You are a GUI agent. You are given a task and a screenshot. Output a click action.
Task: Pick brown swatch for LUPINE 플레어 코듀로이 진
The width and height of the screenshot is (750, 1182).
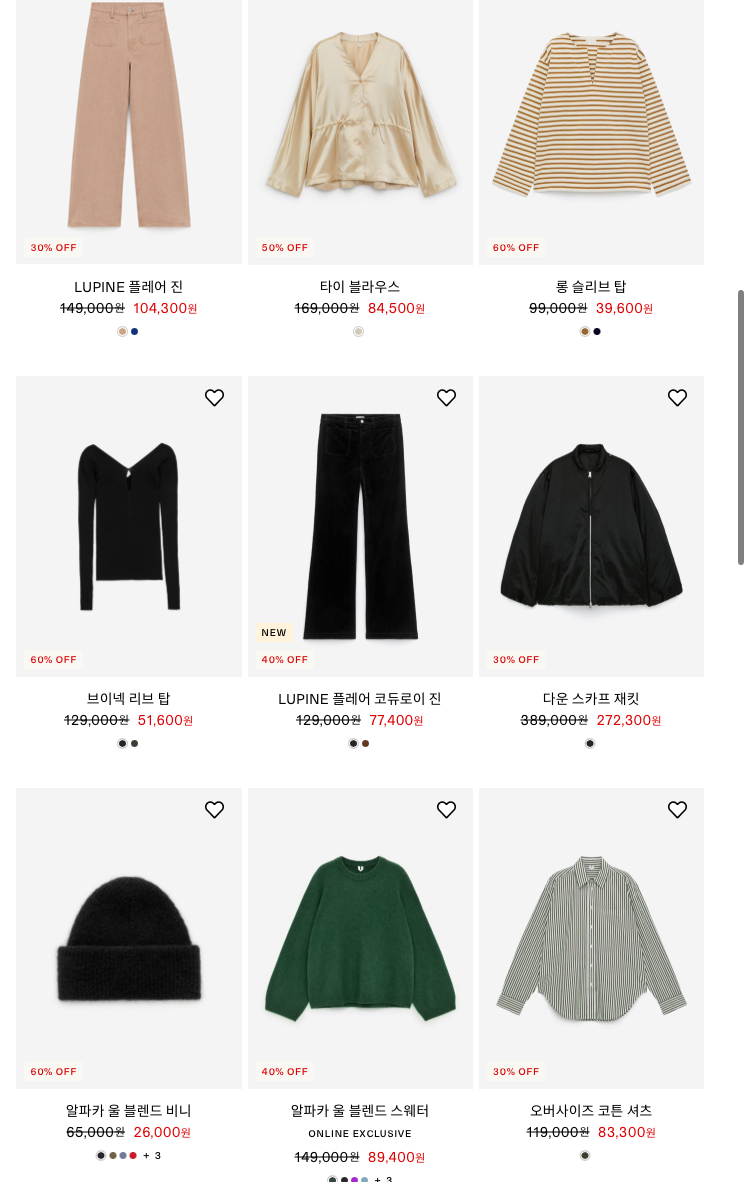(x=366, y=743)
